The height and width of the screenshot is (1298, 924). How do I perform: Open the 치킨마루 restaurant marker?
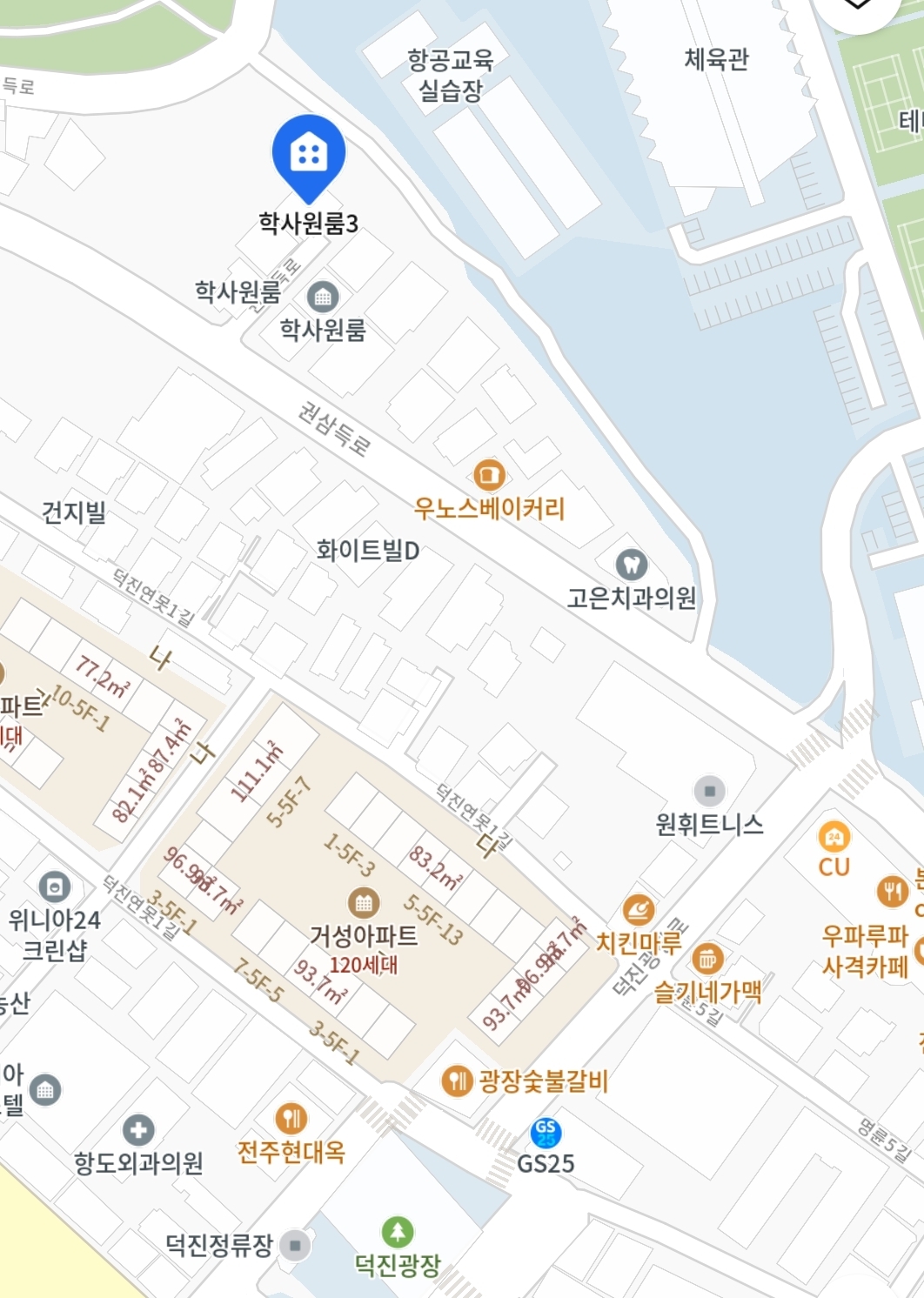pyautogui.click(x=639, y=911)
